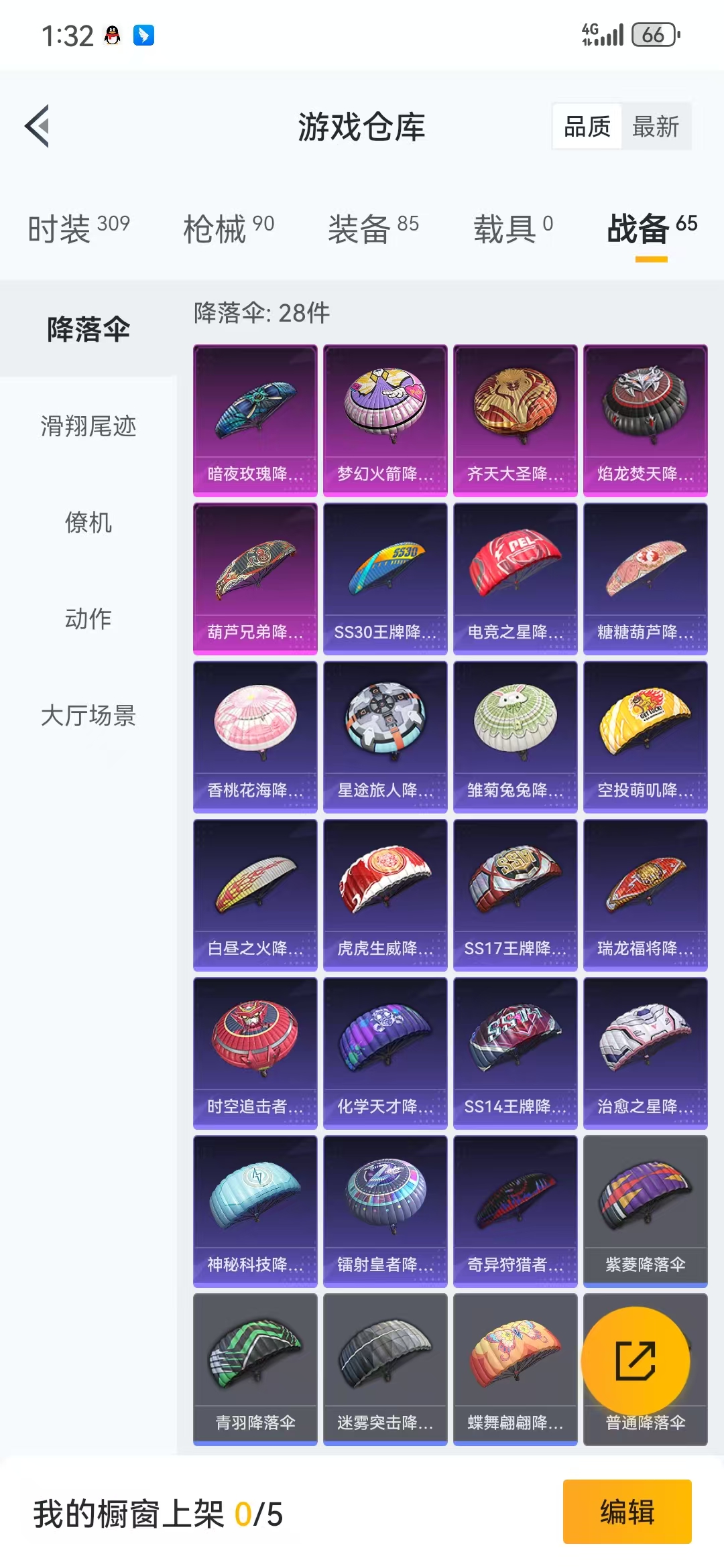
Task: Select 滑翔尾迹 in the side menu
Action: [x=88, y=426]
